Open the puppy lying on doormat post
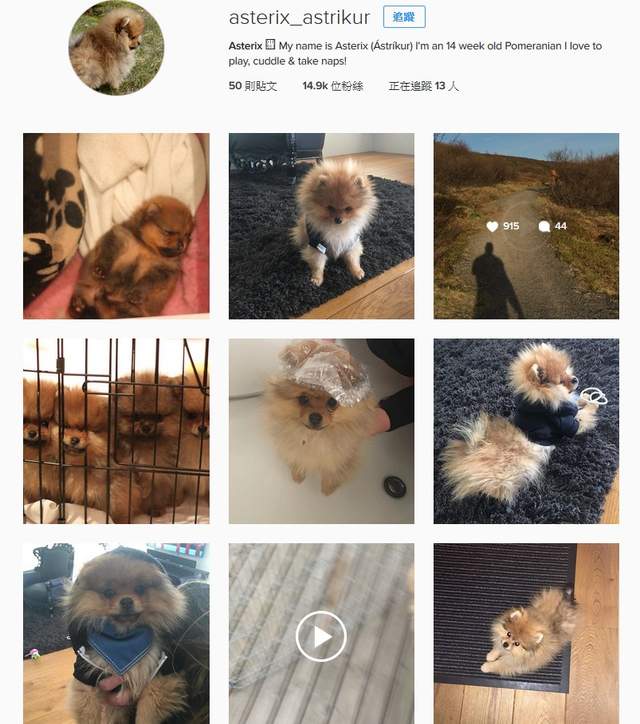 click(526, 634)
